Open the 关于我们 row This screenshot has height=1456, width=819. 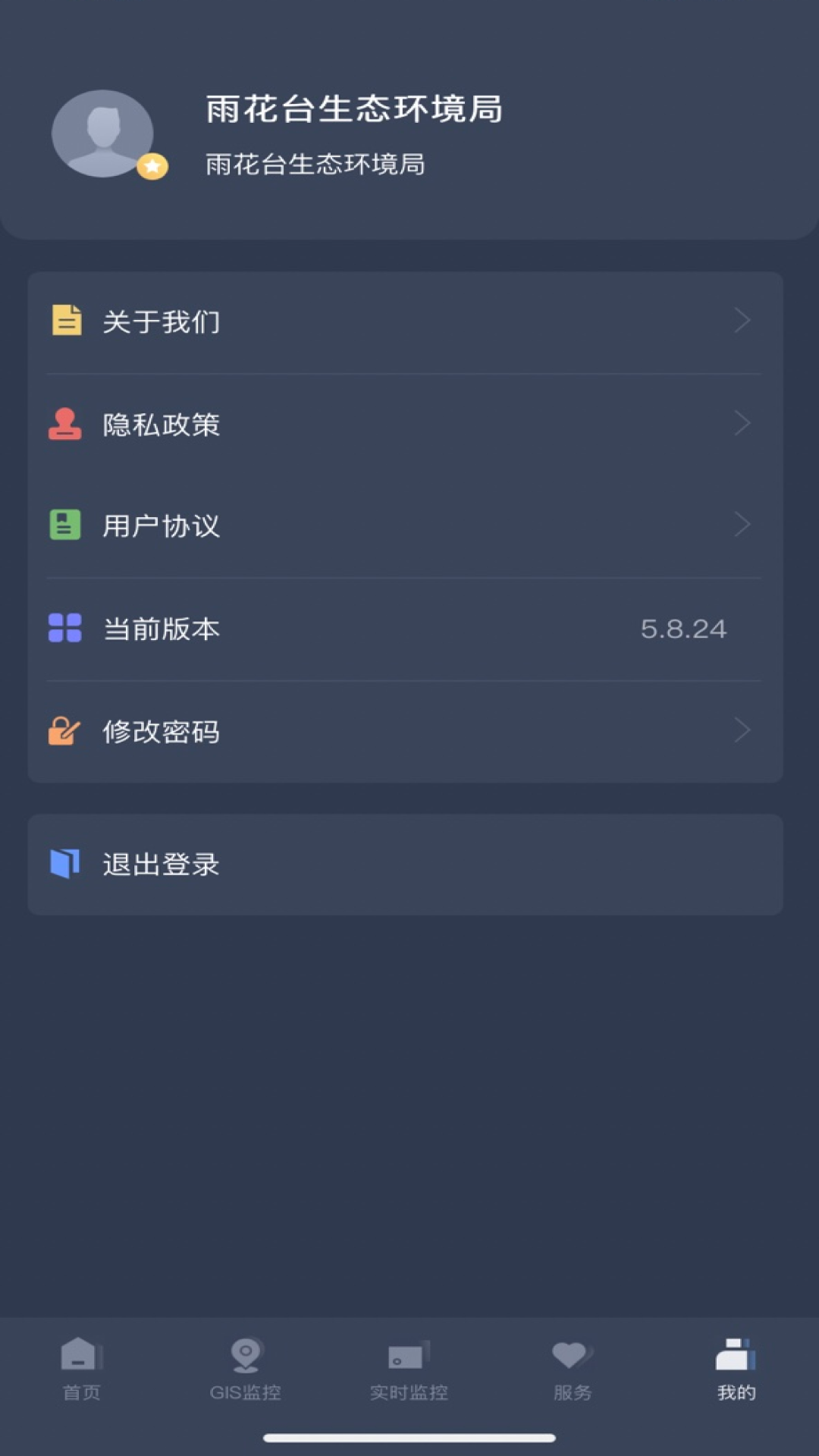pos(405,322)
